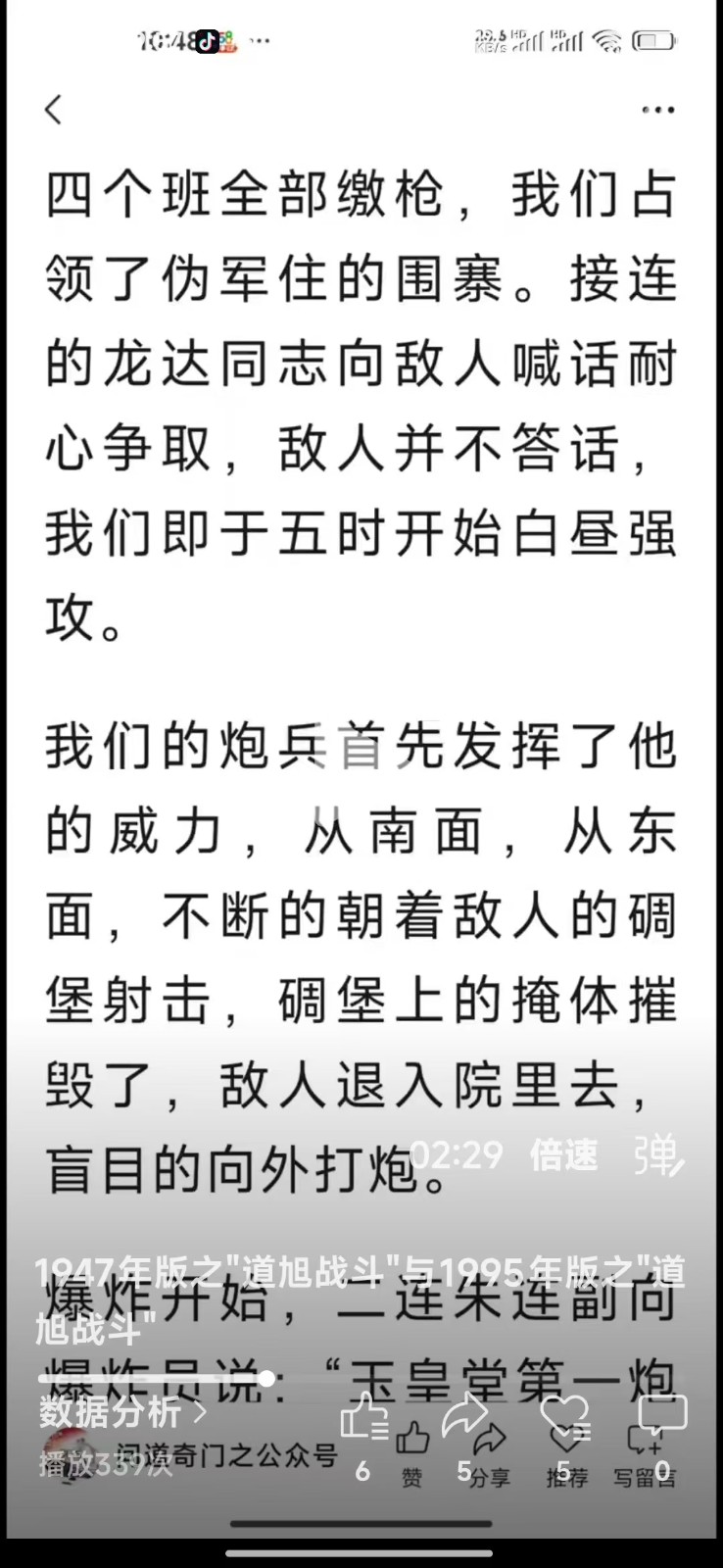Viewport: 723px width, 1568px height.
Task: Open comments via the speech bubble icon
Action: [x=662, y=1414]
